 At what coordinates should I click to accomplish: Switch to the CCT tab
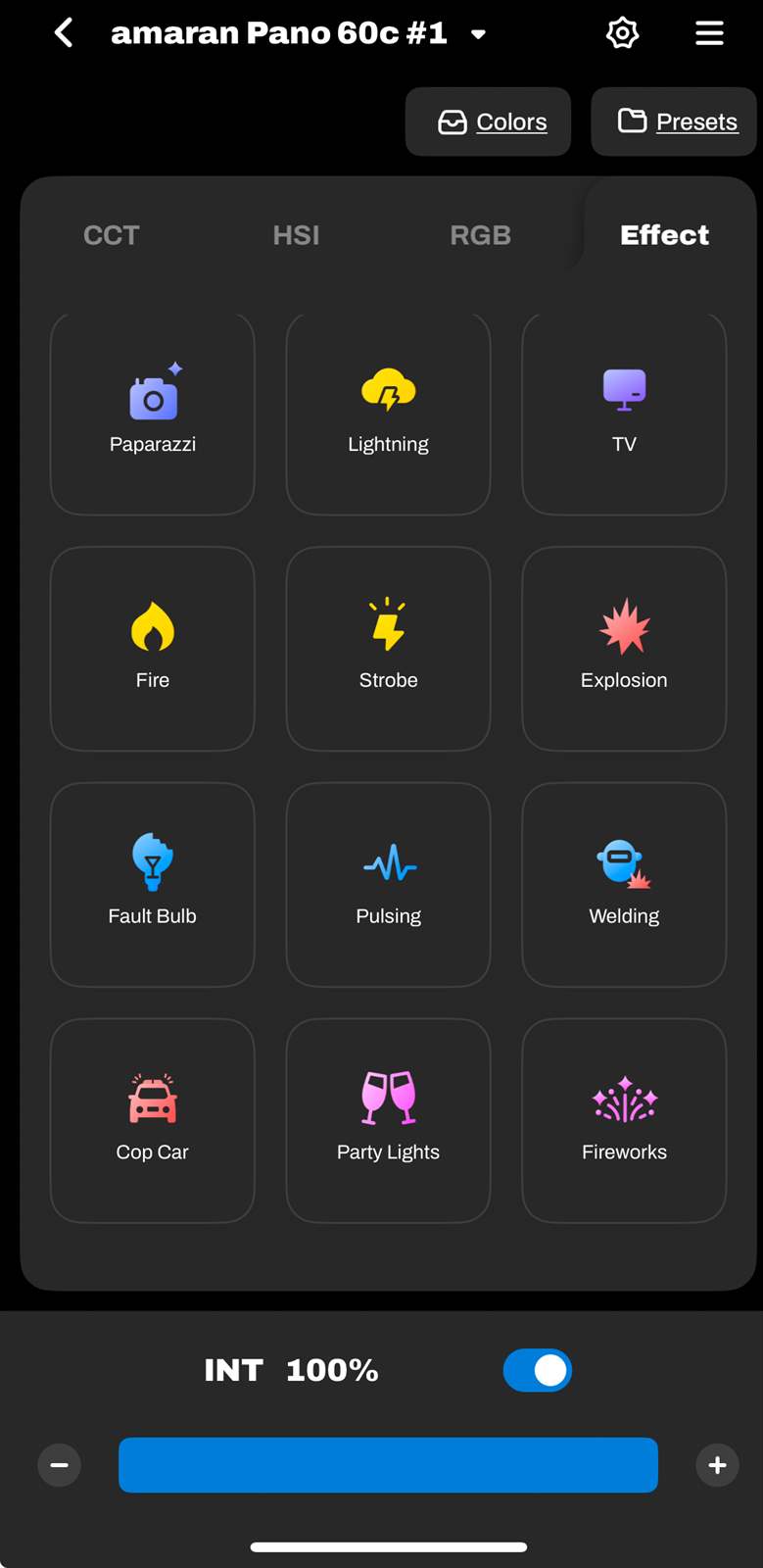(x=112, y=235)
